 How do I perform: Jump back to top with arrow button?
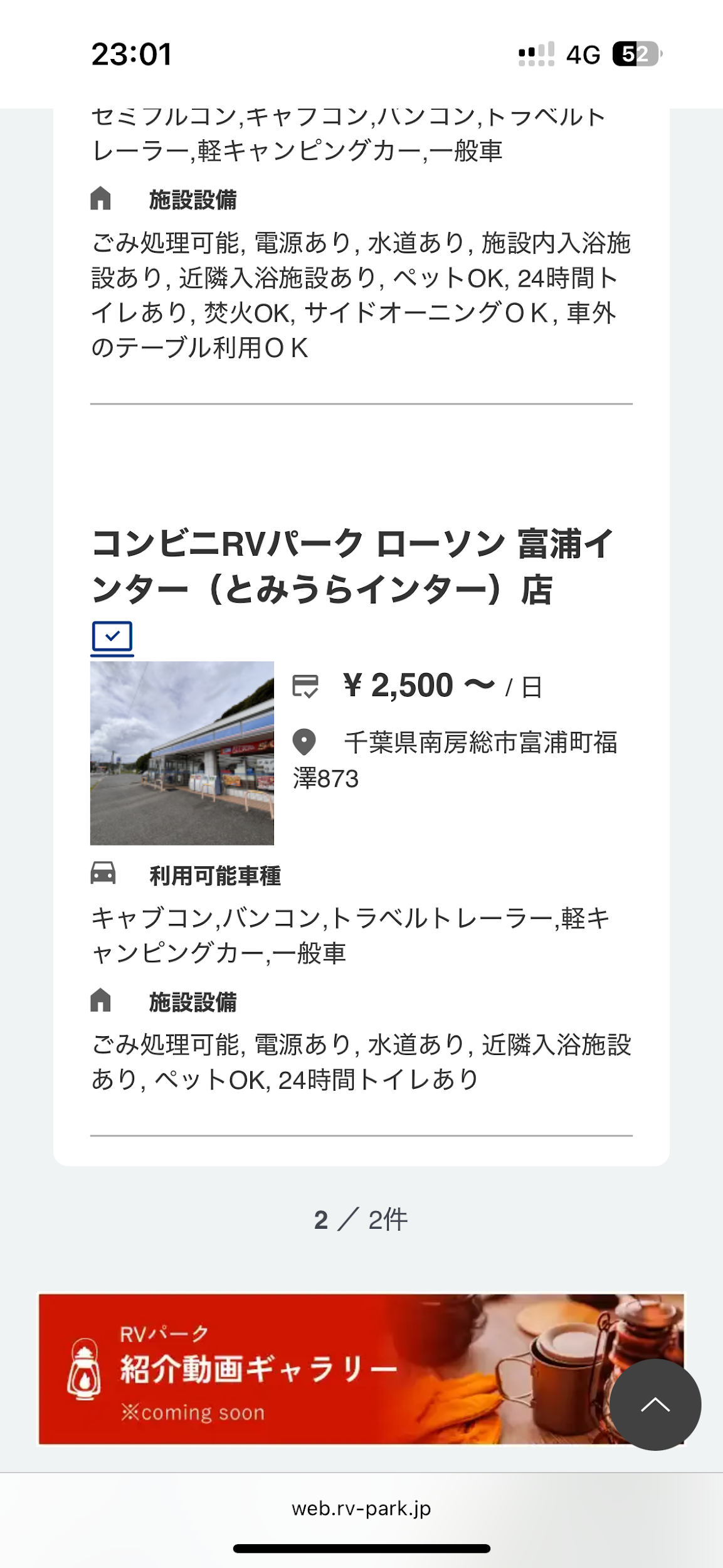[x=655, y=1404]
